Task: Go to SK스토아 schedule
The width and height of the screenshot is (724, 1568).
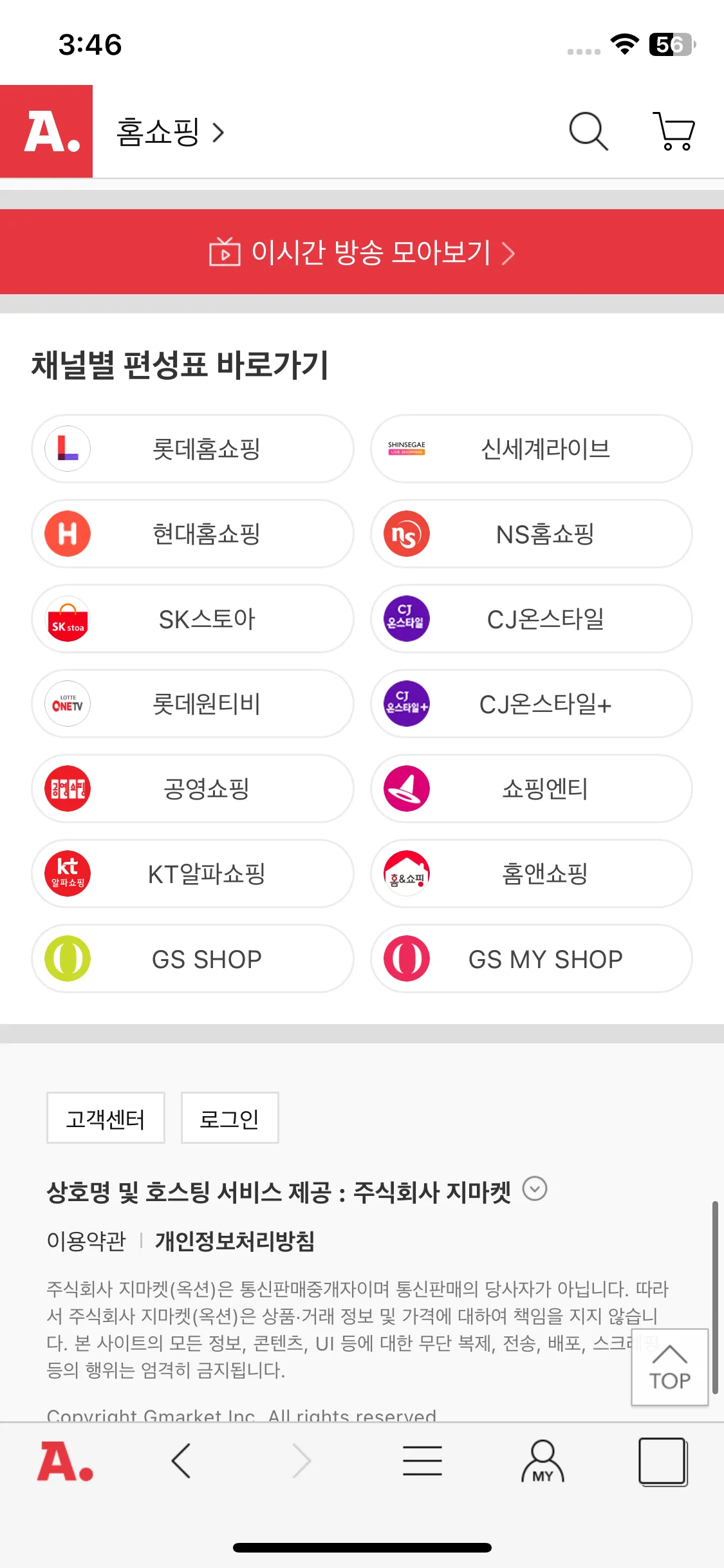Action: [x=192, y=619]
